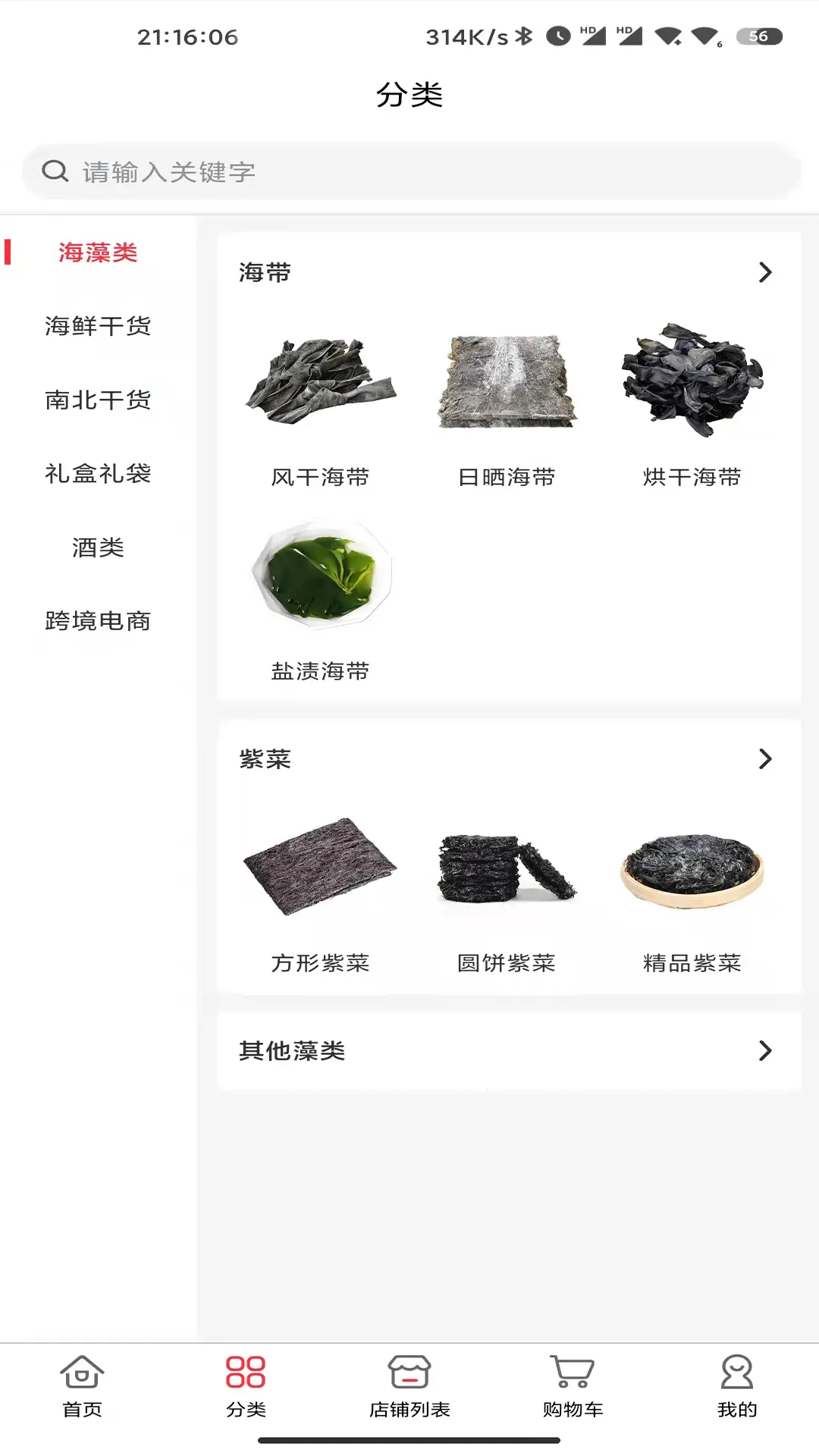Click the search magnifier icon
Screen dimensions: 819x1456
click(53, 171)
